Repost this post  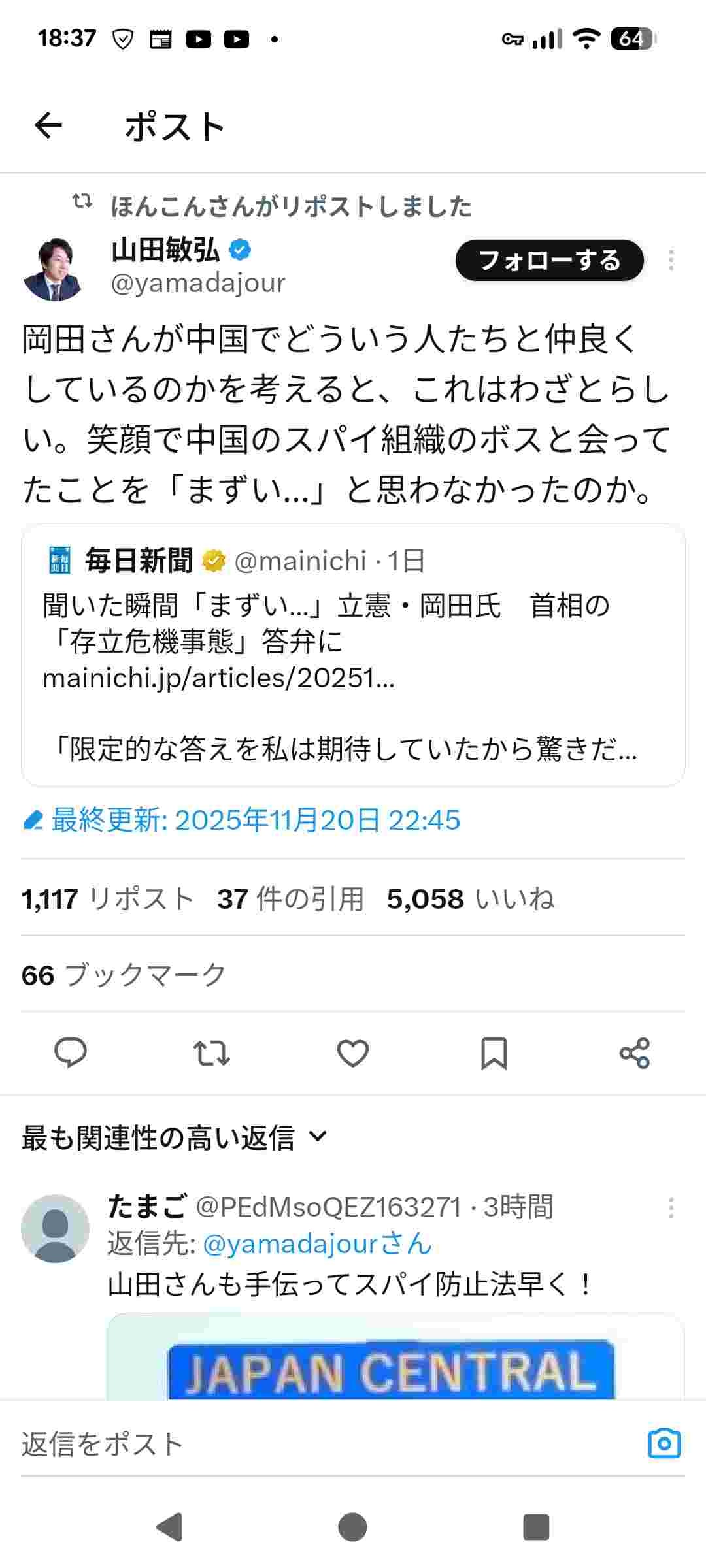click(212, 1053)
